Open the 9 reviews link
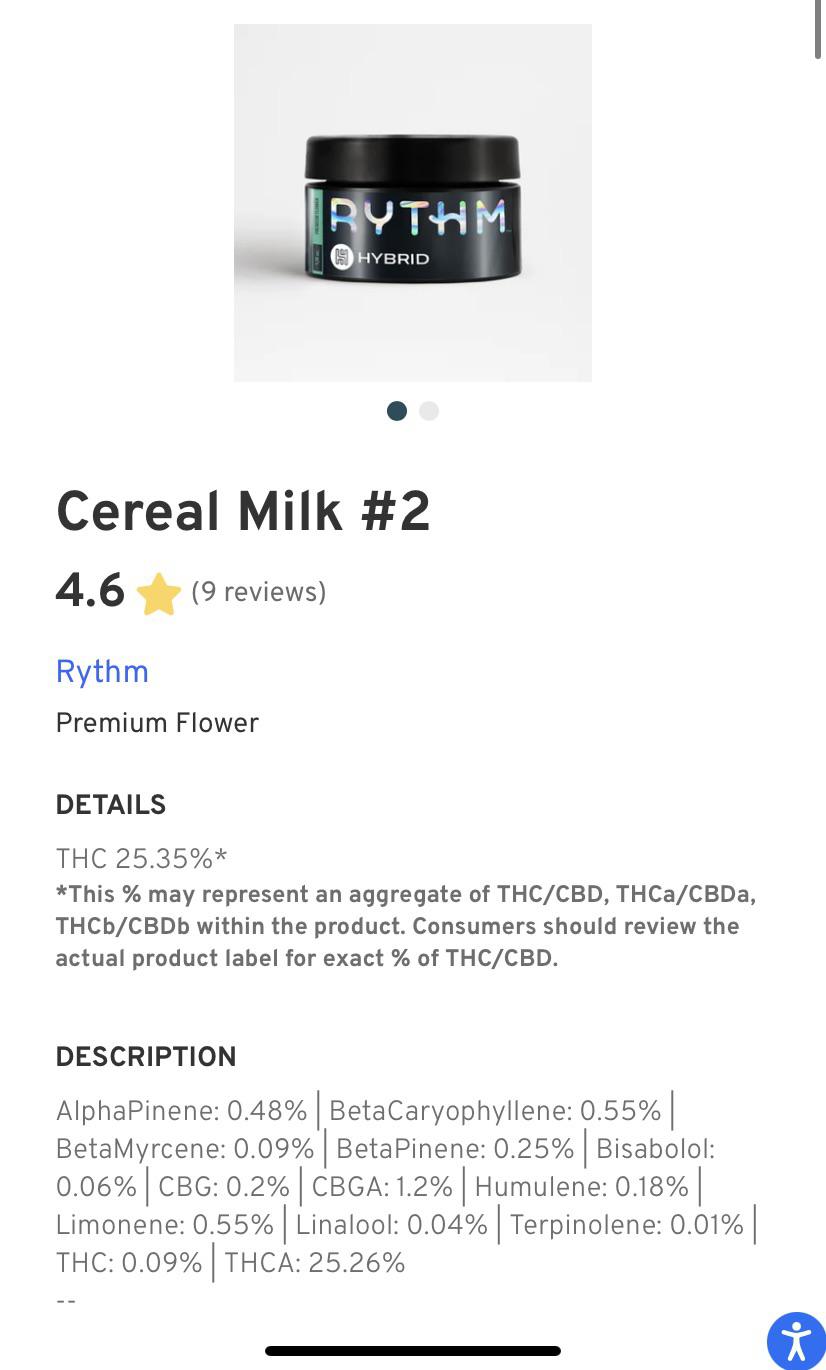Viewport: 826px width, 1370px height. pos(258,592)
